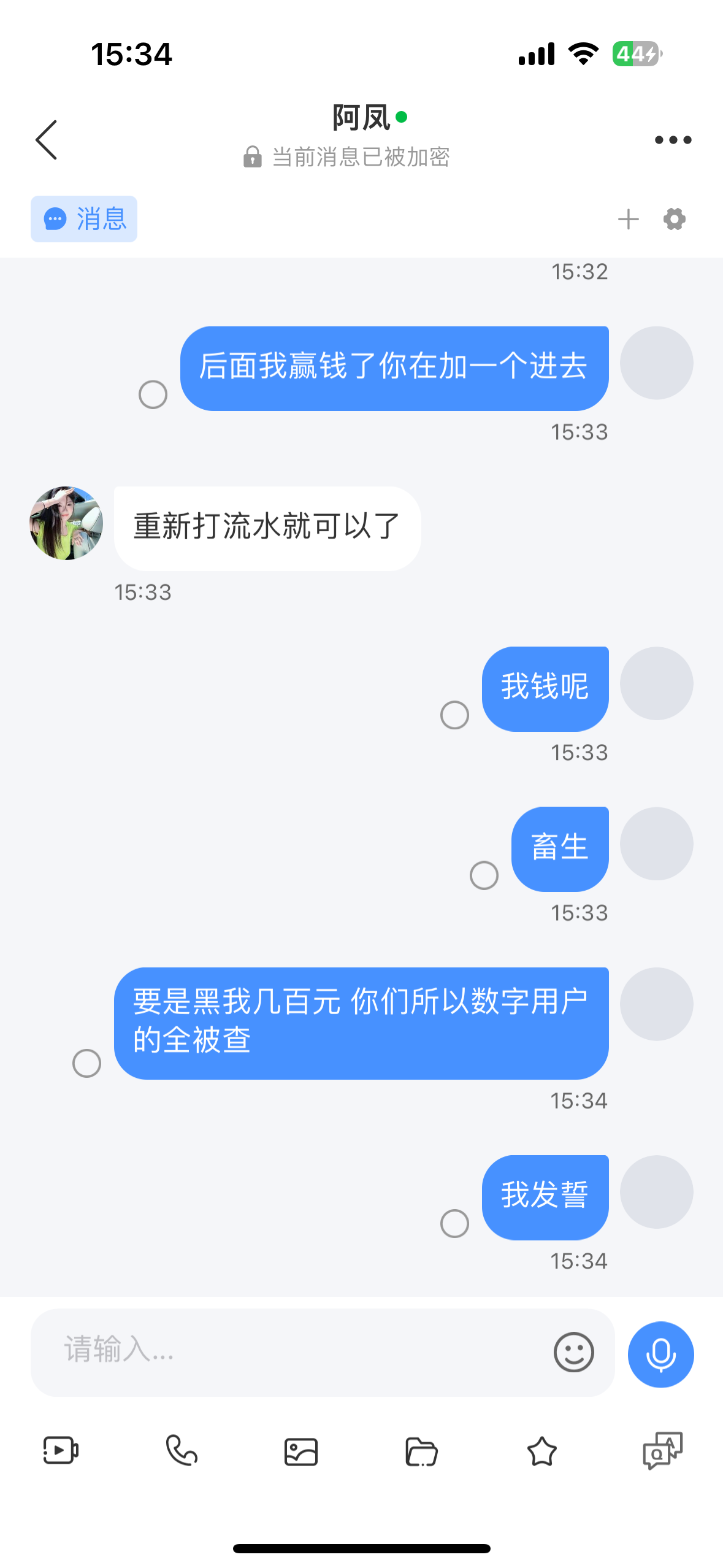Tap the microphone voice button

660,1354
